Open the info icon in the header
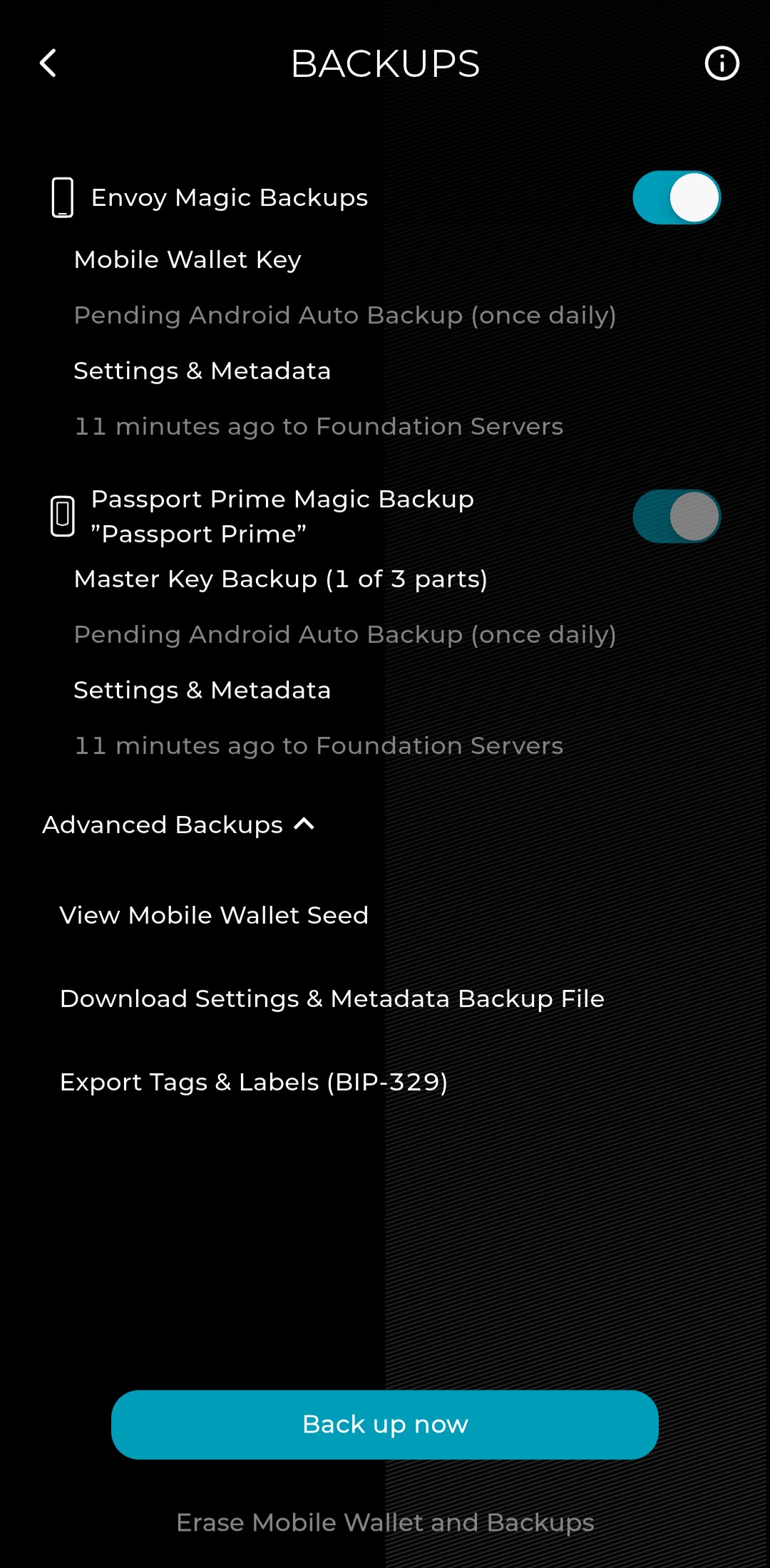 pos(722,63)
